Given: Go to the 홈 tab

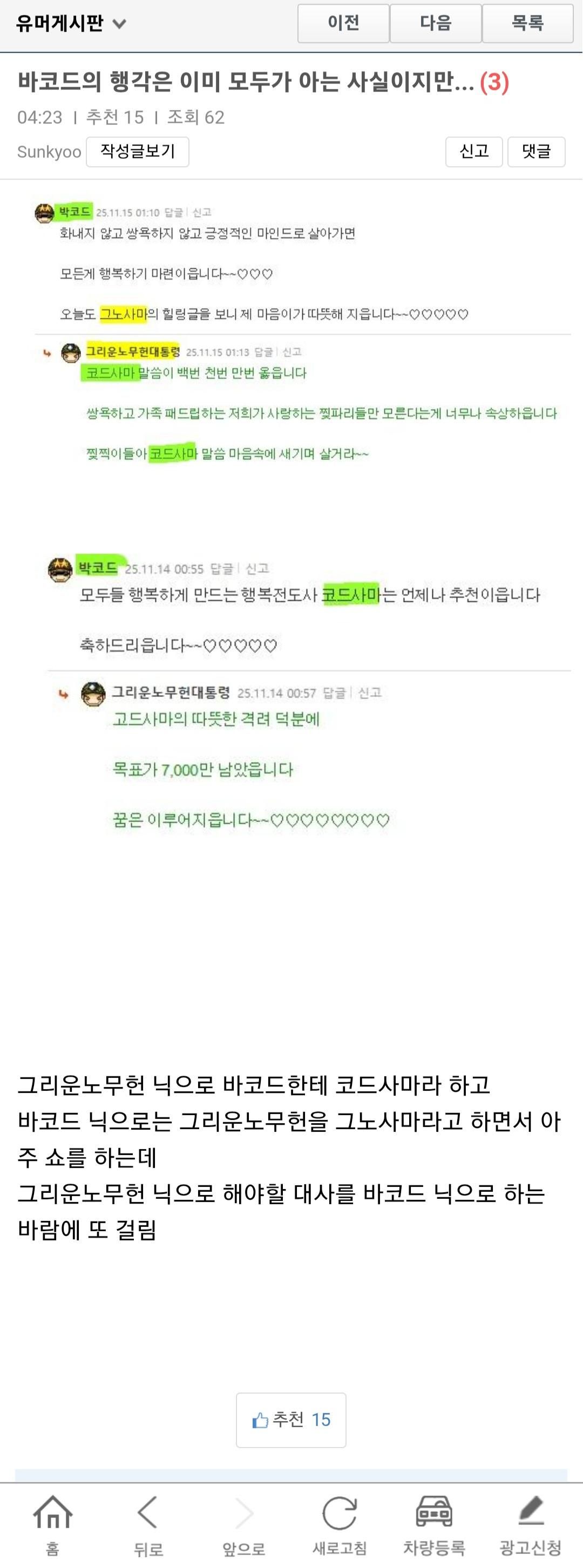Looking at the screenshot, I should tap(53, 1525).
